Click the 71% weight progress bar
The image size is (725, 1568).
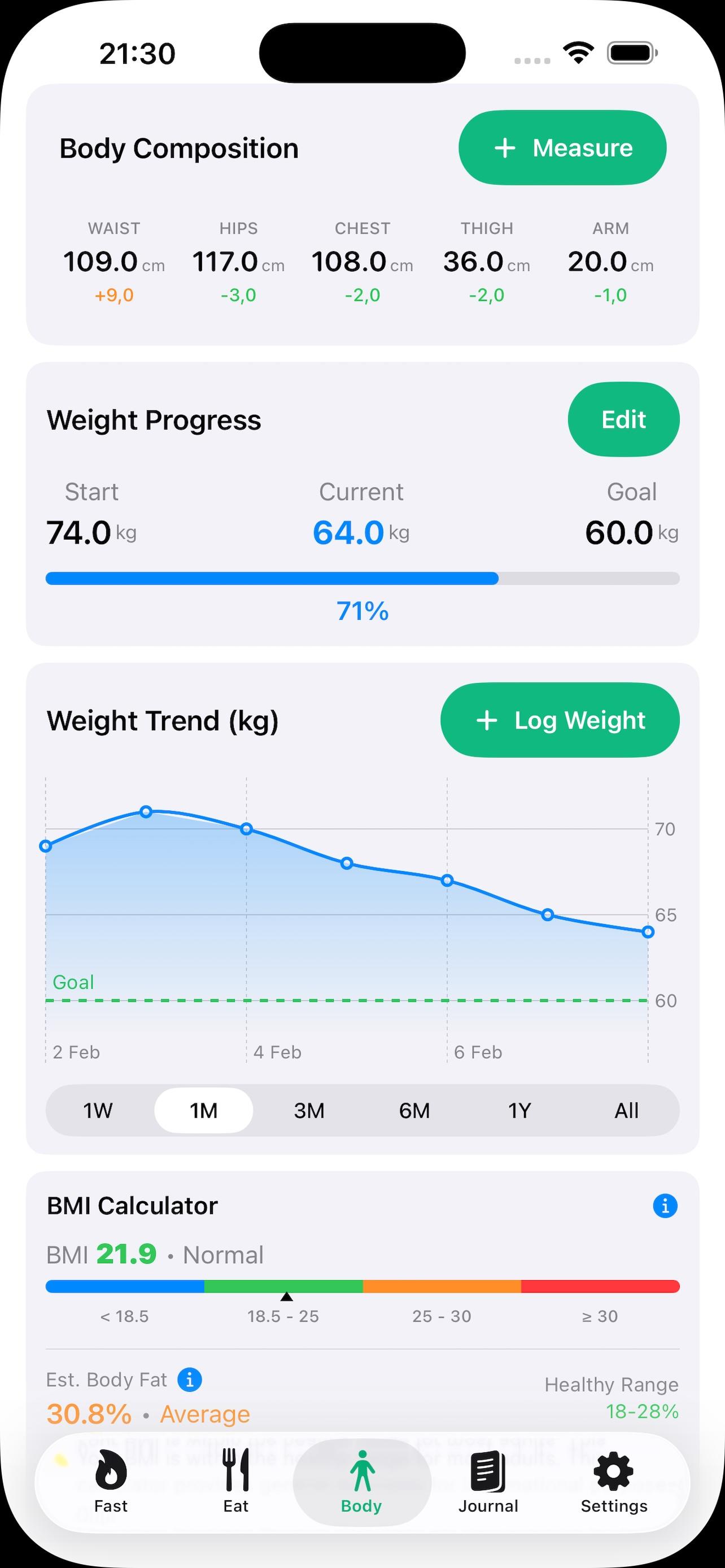(x=362, y=577)
